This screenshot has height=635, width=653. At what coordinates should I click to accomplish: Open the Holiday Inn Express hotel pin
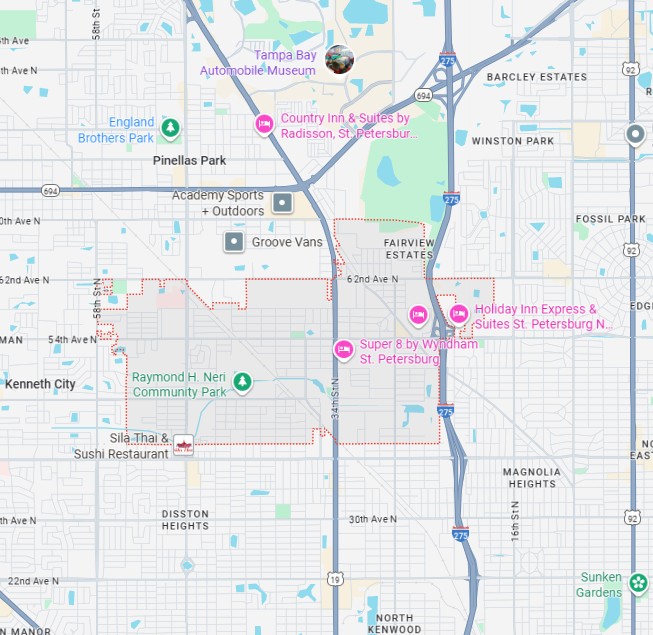point(459,314)
